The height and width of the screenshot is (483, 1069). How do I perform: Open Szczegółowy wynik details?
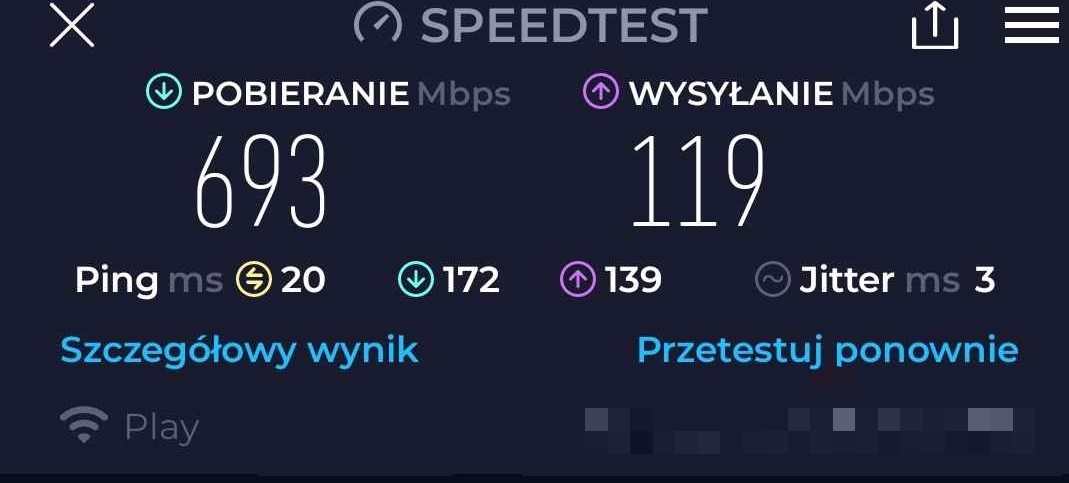[x=239, y=350]
